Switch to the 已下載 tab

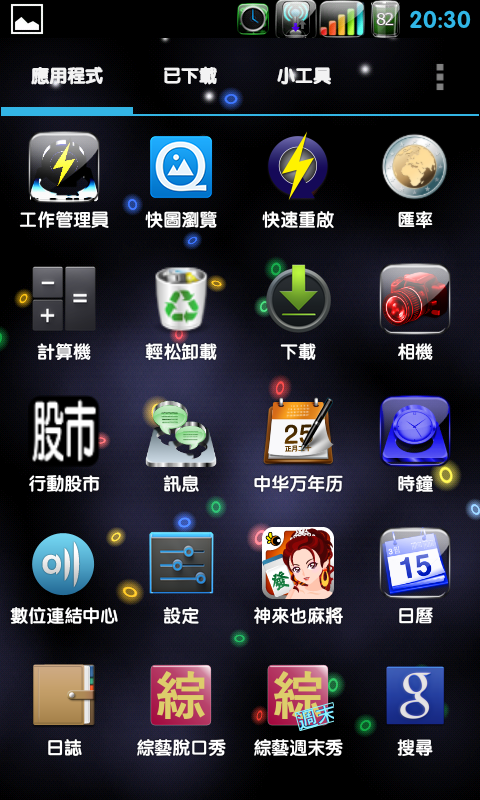(190, 77)
